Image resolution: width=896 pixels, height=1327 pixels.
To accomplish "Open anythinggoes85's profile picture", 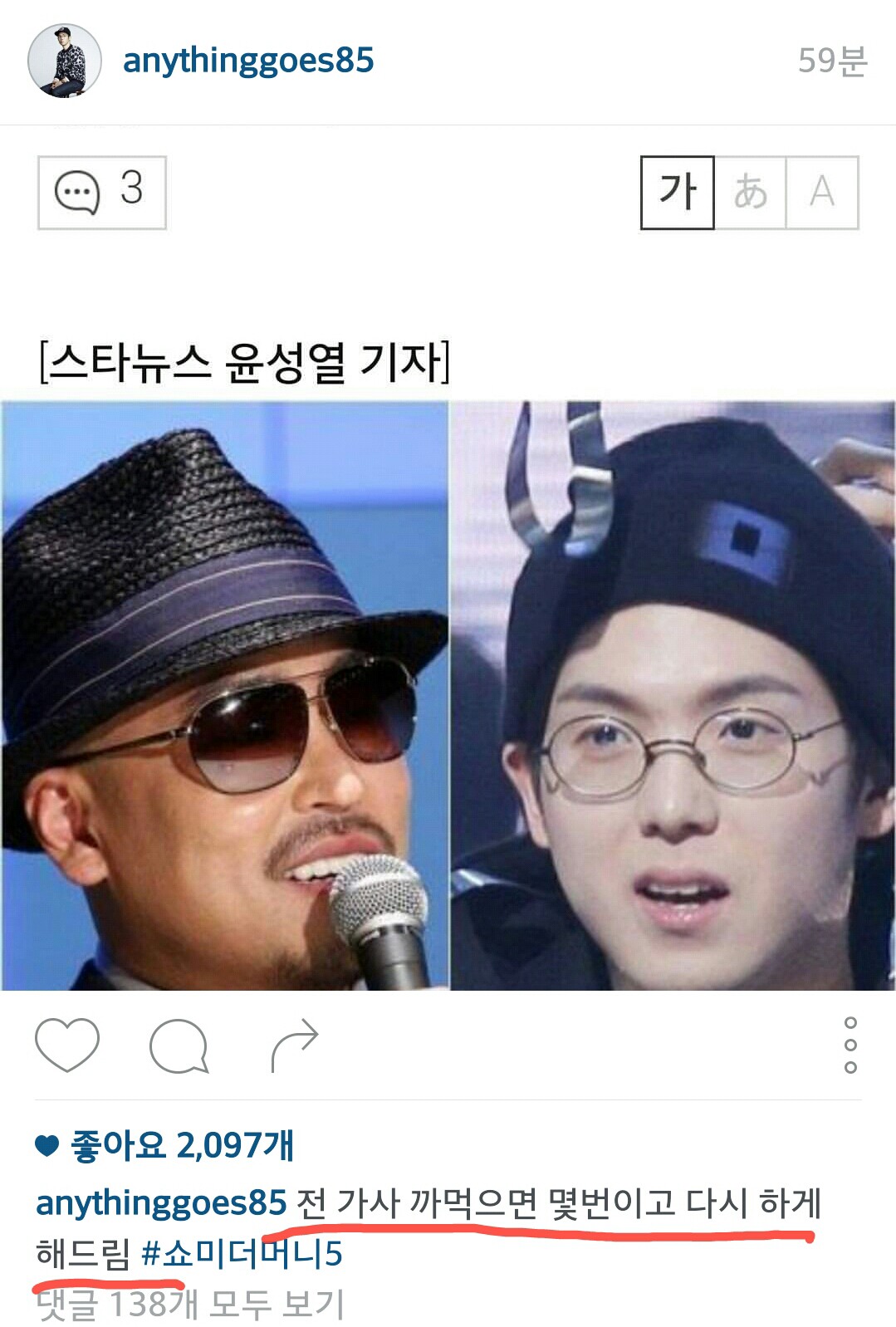I will (x=64, y=61).
